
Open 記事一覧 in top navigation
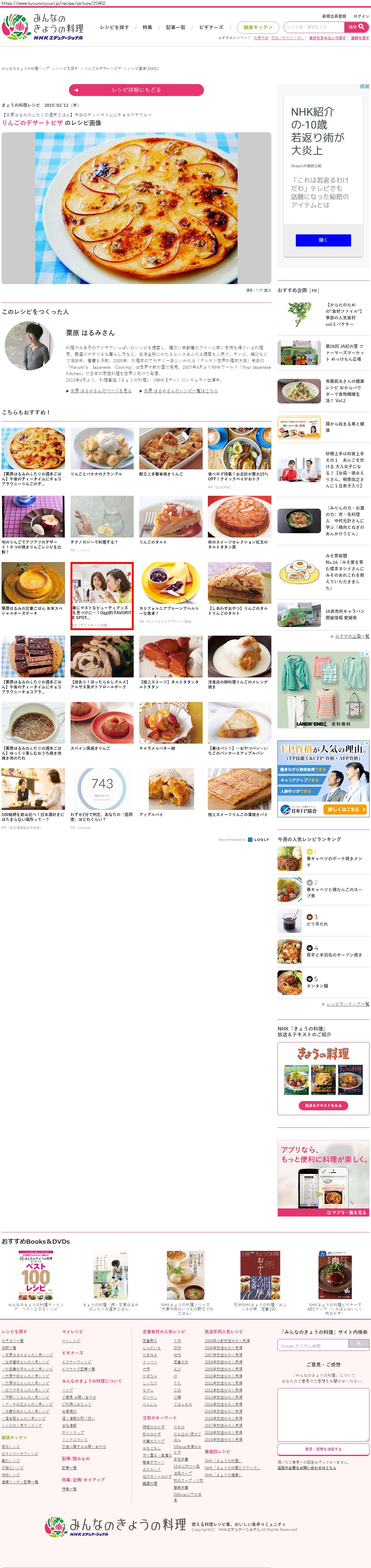(x=176, y=27)
